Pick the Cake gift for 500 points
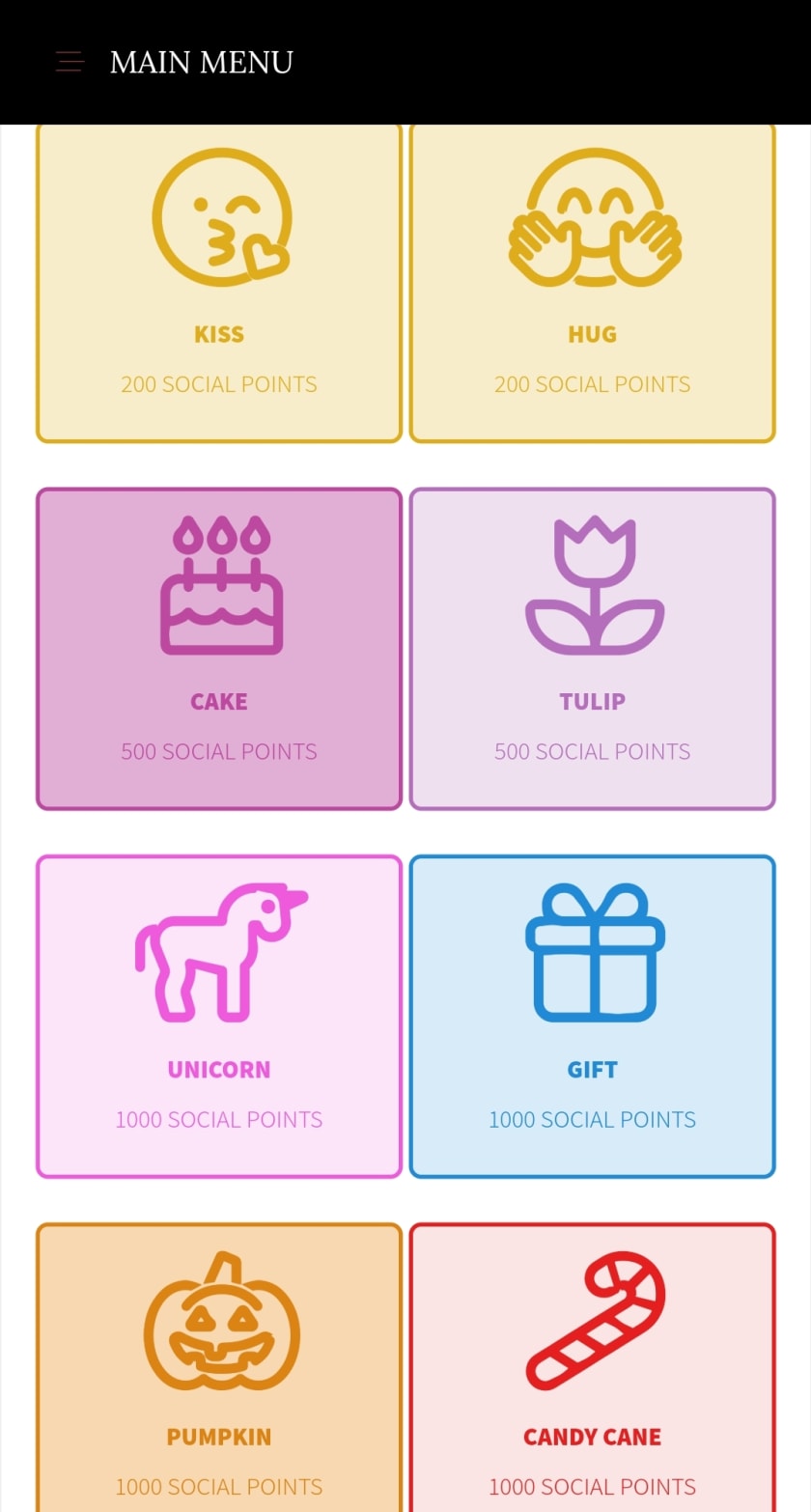Viewport: 811px width, 1512px height. pyautogui.click(x=219, y=649)
